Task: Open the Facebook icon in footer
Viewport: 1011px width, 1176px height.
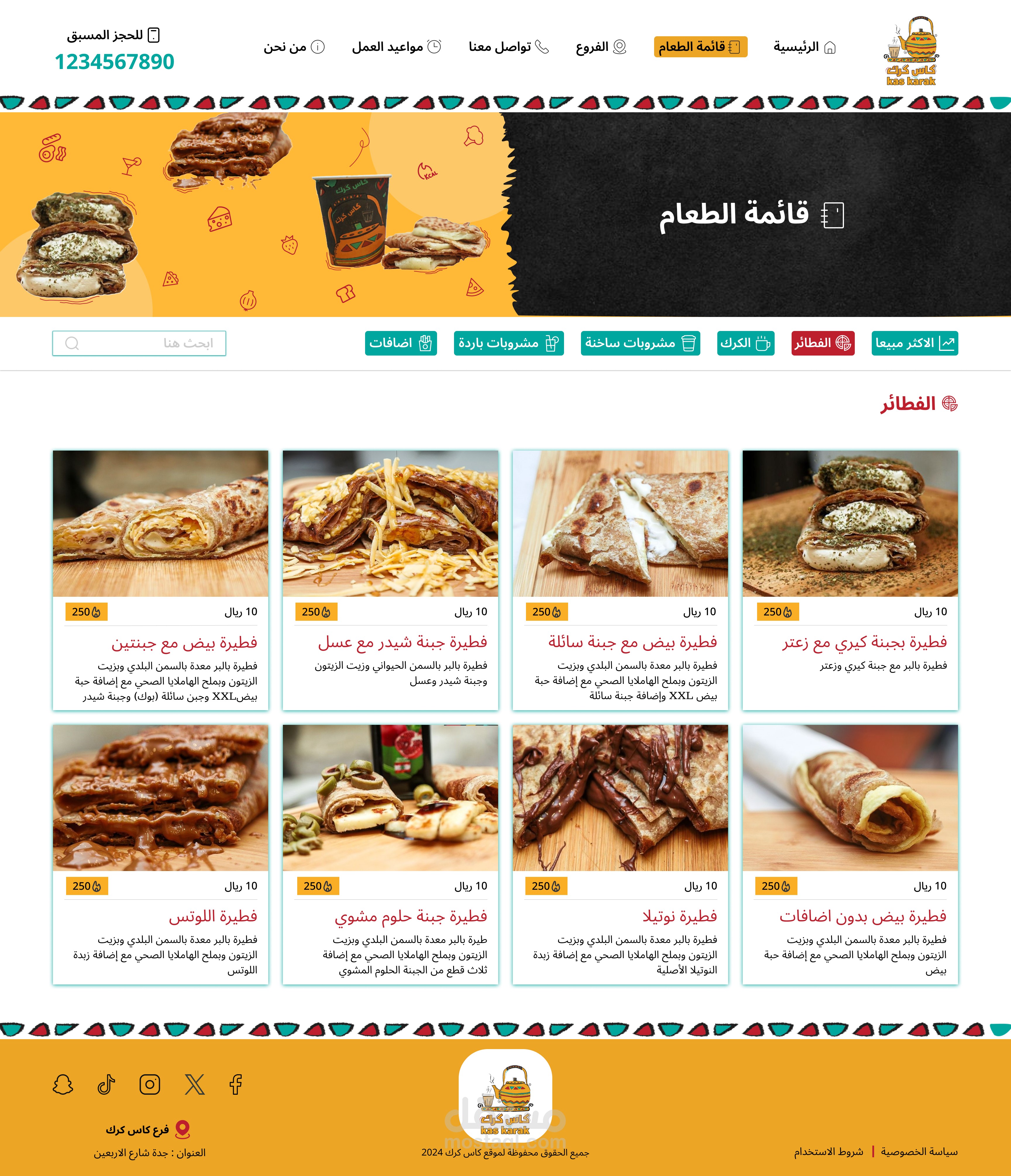Action: pyautogui.click(x=236, y=1084)
